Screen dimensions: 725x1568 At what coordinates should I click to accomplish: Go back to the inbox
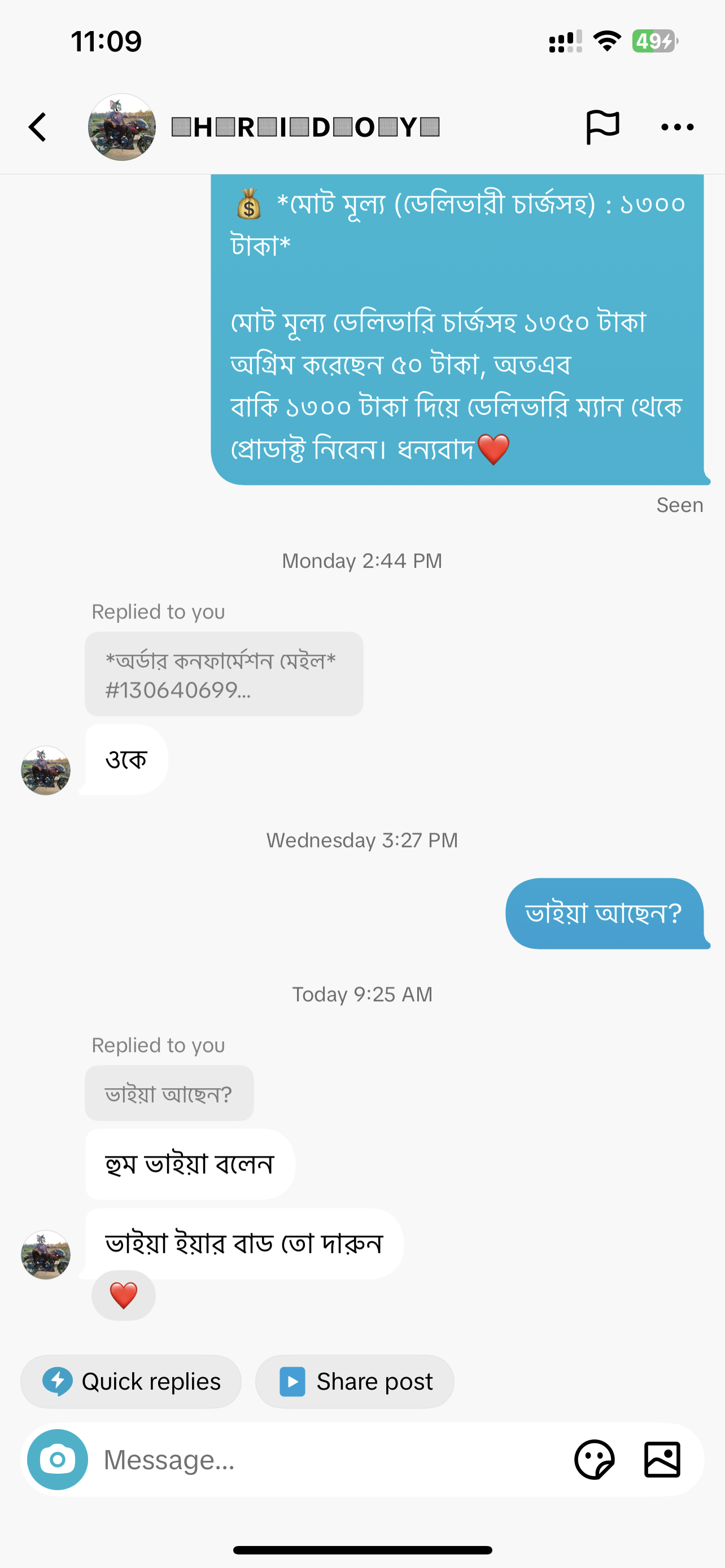[x=38, y=127]
